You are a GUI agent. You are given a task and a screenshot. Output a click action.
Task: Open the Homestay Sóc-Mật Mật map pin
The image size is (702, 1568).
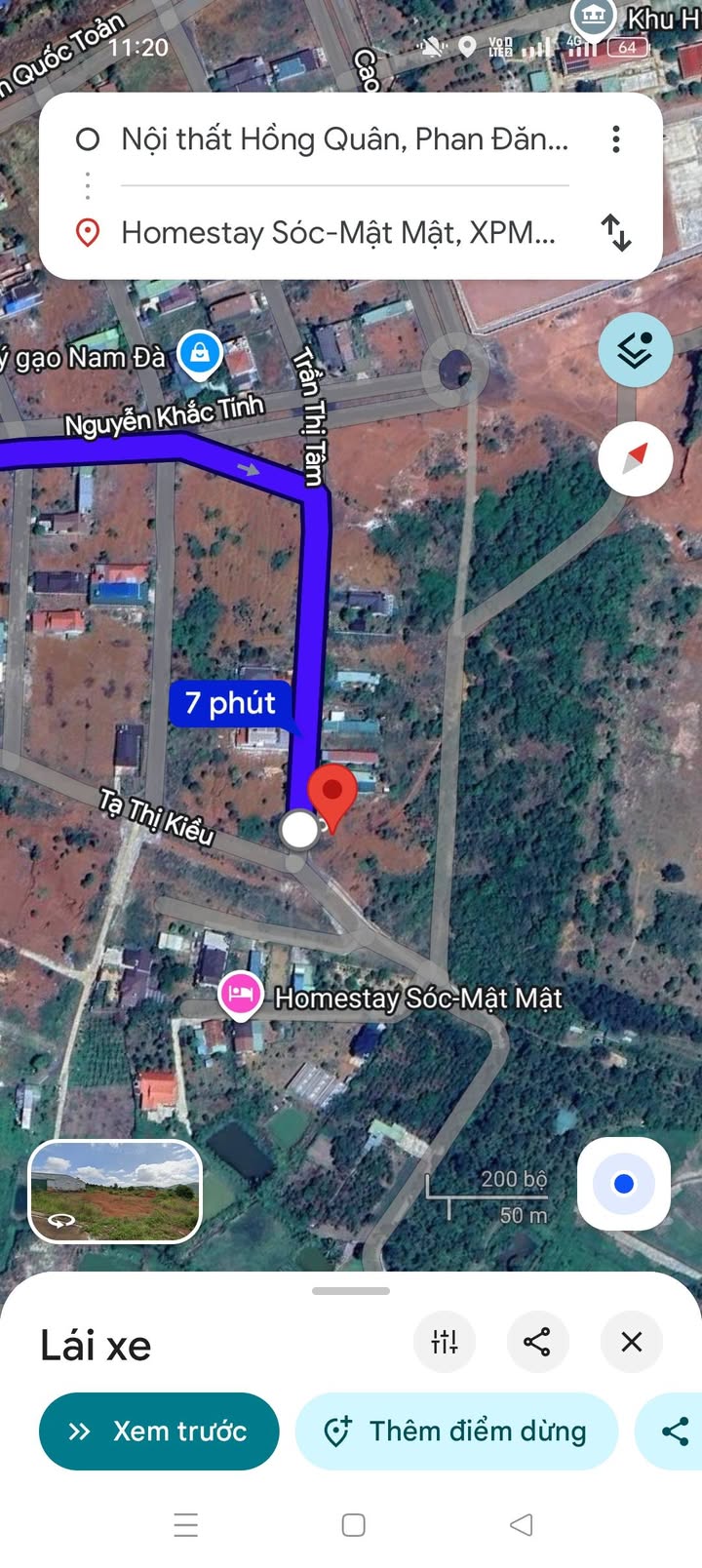240,994
